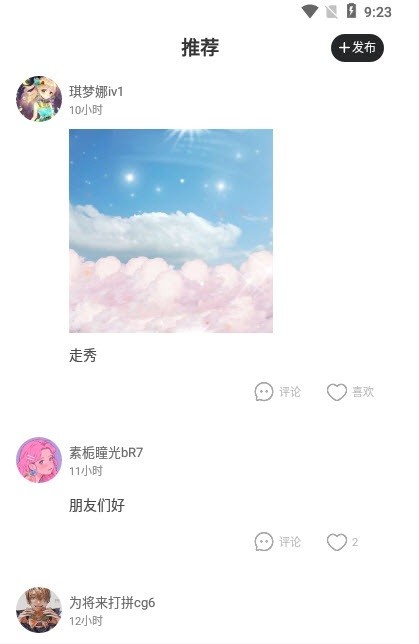Open 为将来打拼cg6's avatar
The width and height of the screenshot is (419, 644).
(x=39, y=610)
